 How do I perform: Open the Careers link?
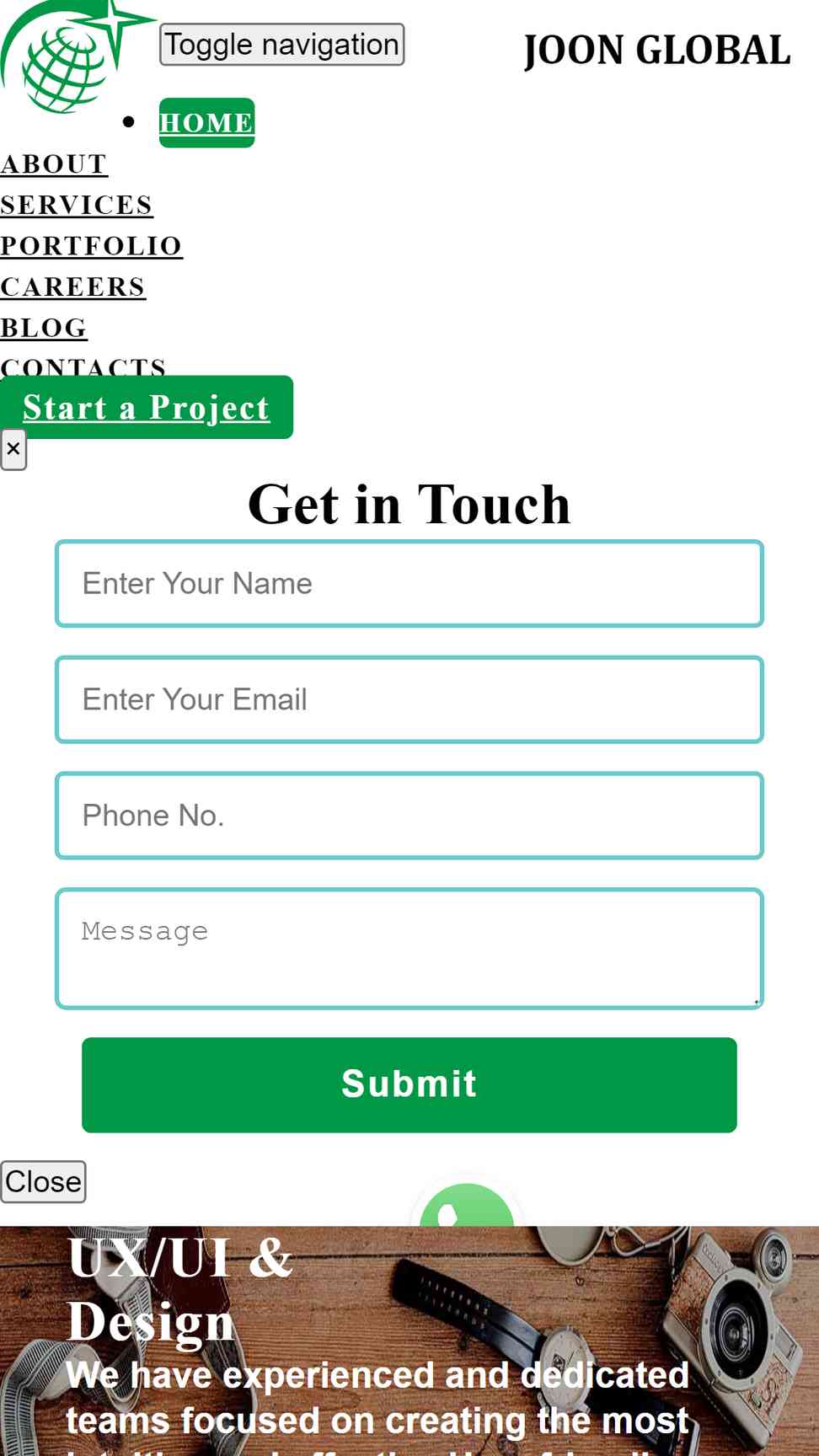tap(72, 287)
